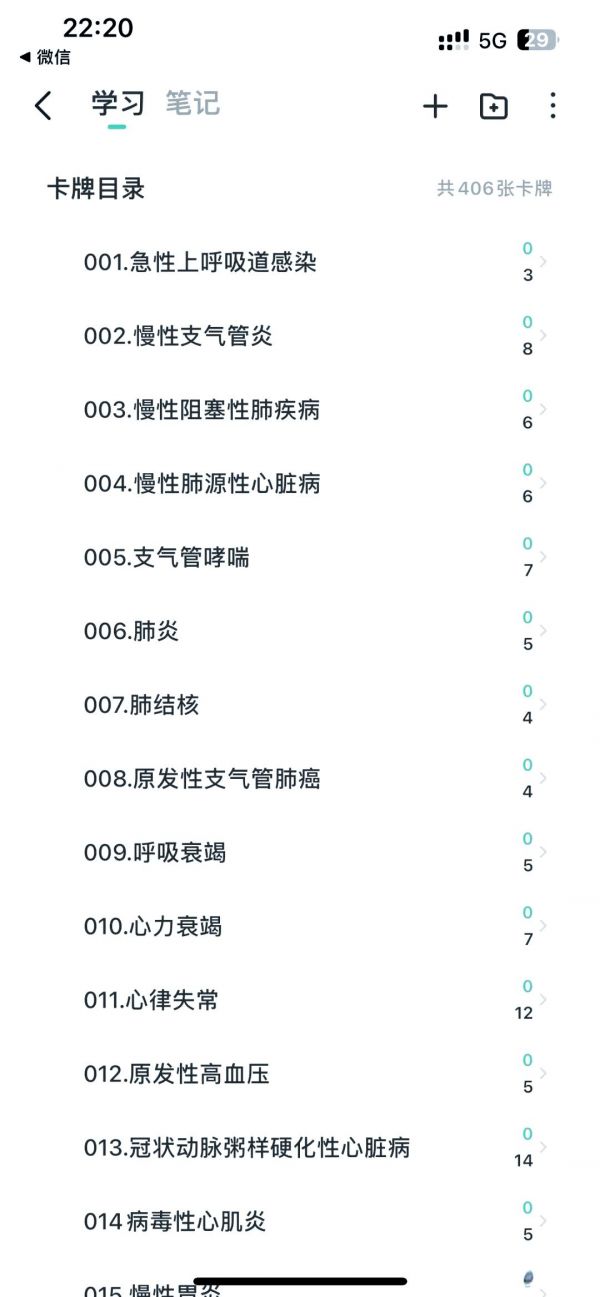The width and height of the screenshot is (600, 1297).
Task: Select the 学习 tab
Action: [x=118, y=103]
